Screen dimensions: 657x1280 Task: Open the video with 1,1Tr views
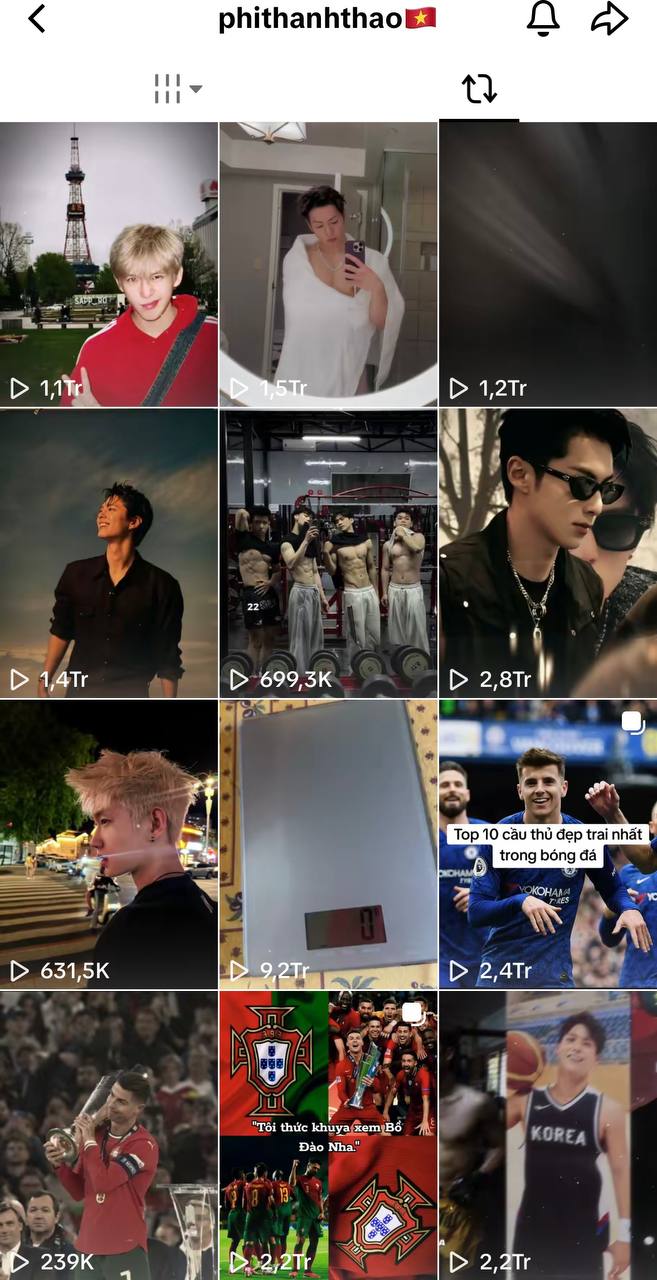[x=108, y=264]
